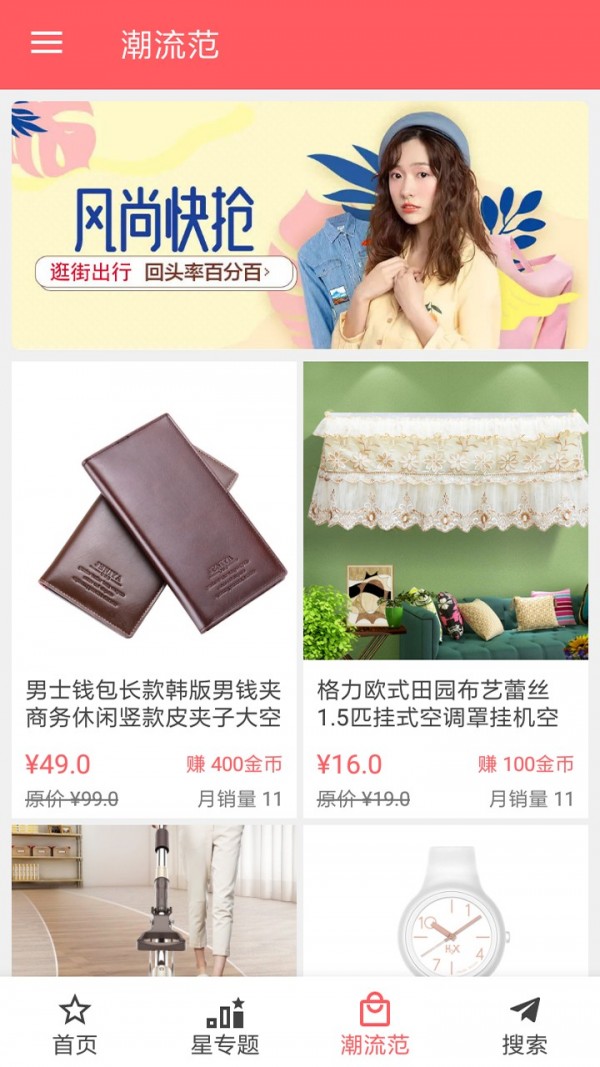This screenshot has width=600, height=1067.
Task: View the white watch product tile
Action: click(446, 900)
